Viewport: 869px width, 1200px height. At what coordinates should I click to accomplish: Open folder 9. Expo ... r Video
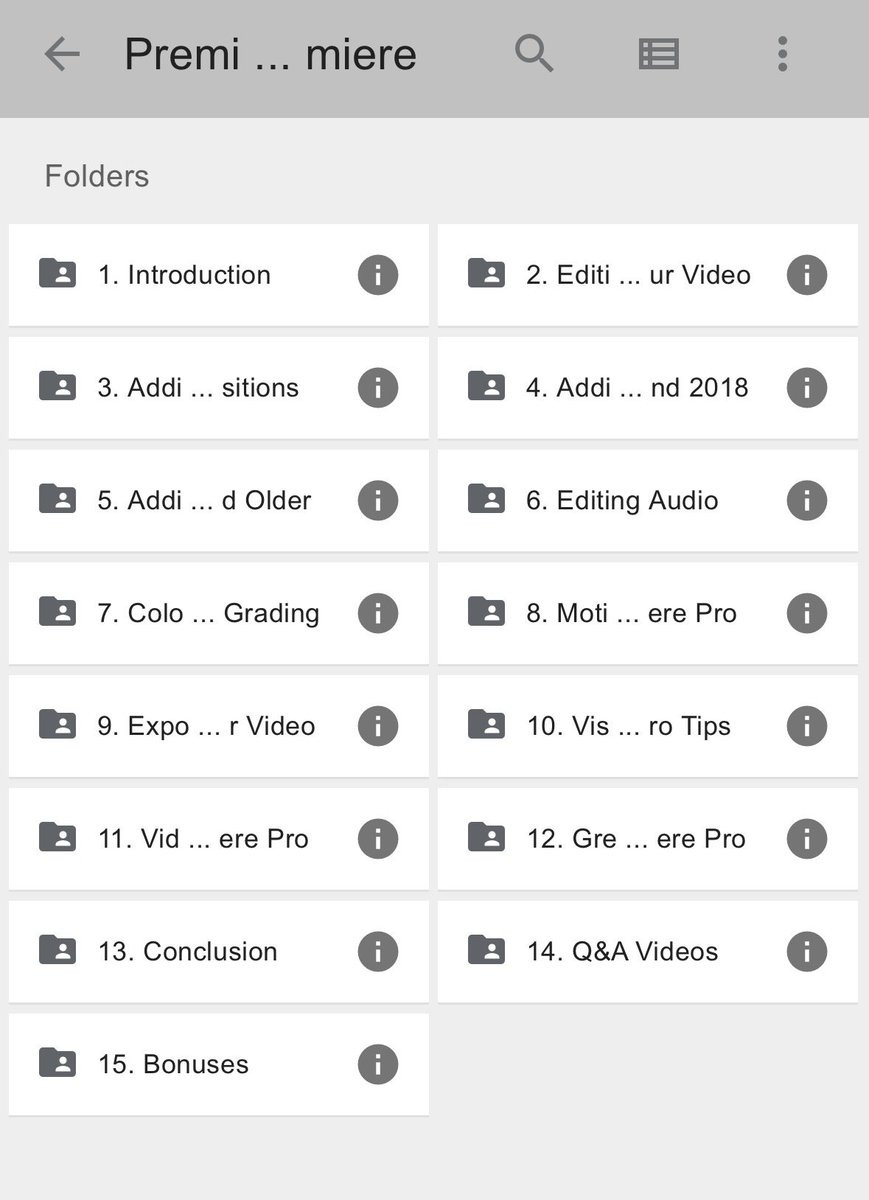206,727
